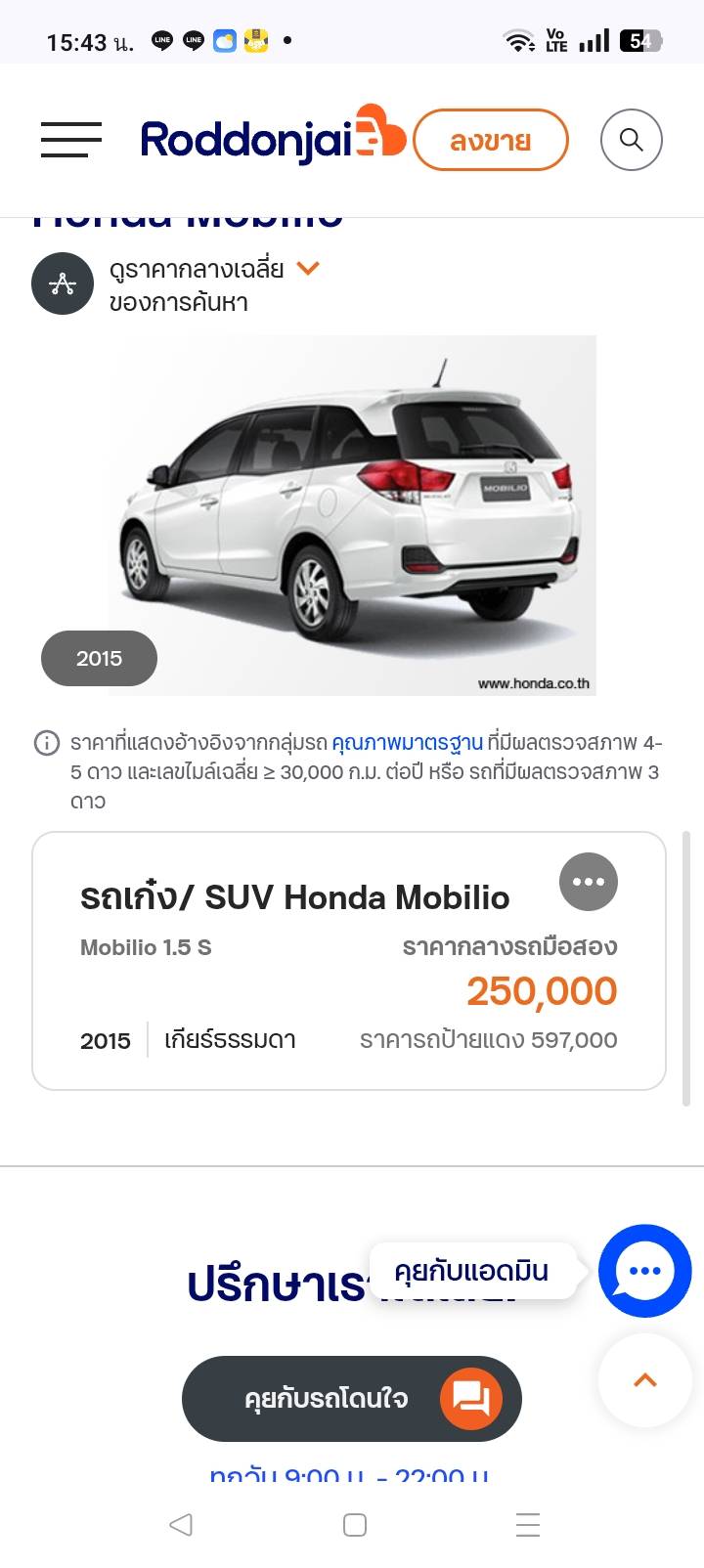The width and height of the screenshot is (704, 1568).
Task: Expand ดูราคากลางเฉลี่ย average price dropdown
Action: 308,269
